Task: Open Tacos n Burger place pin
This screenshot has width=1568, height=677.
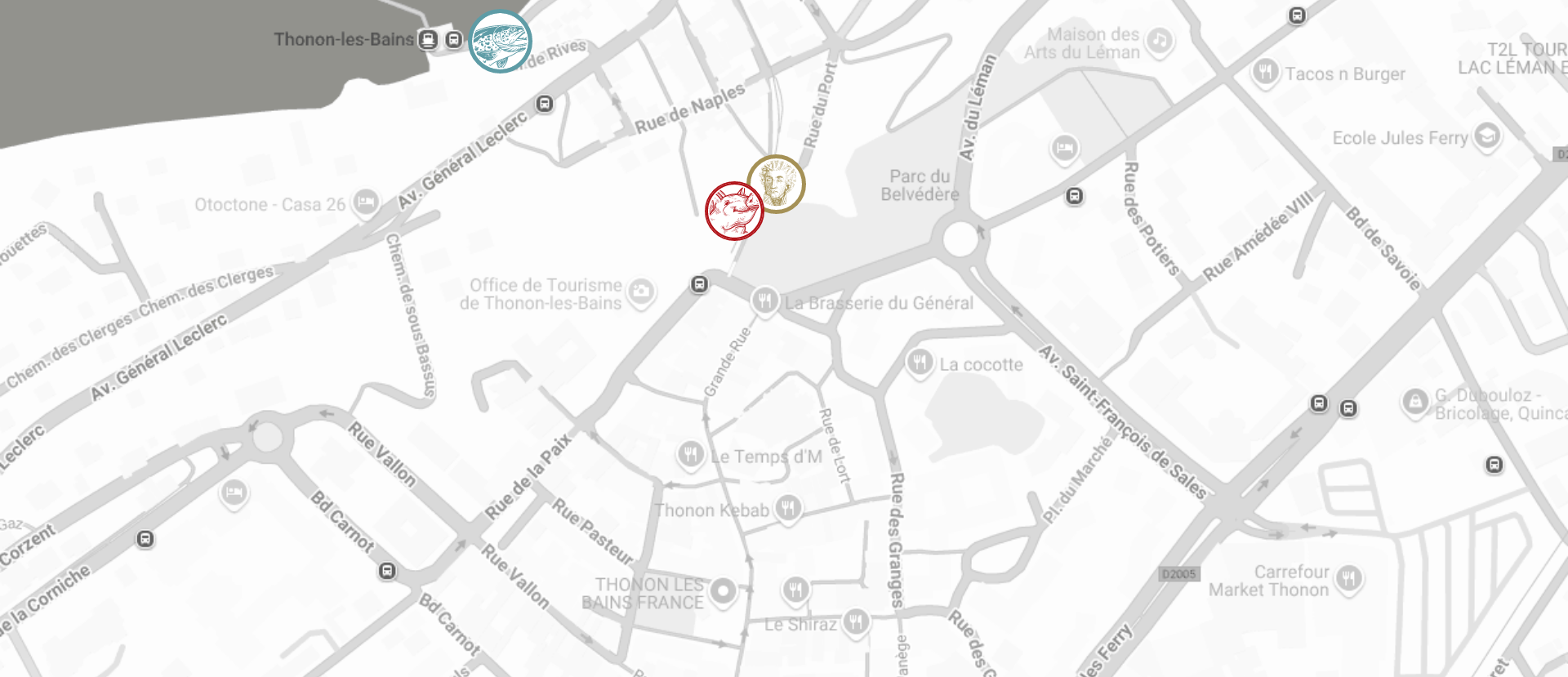Action: (x=1265, y=71)
